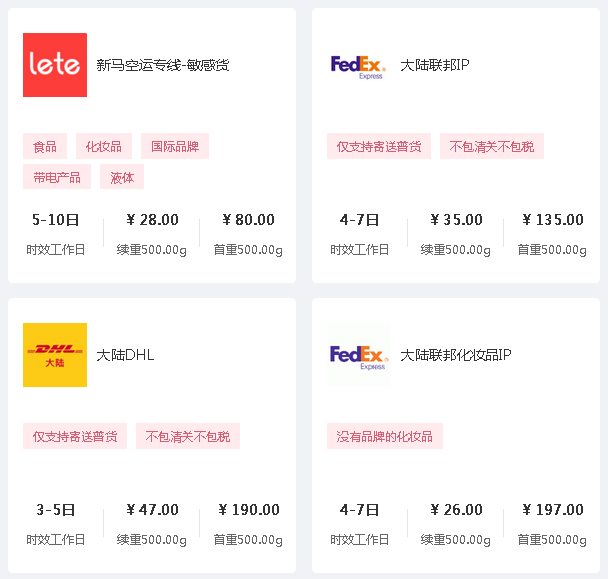Open the 新马空运专线-敏感货 shipping card

click(162, 66)
